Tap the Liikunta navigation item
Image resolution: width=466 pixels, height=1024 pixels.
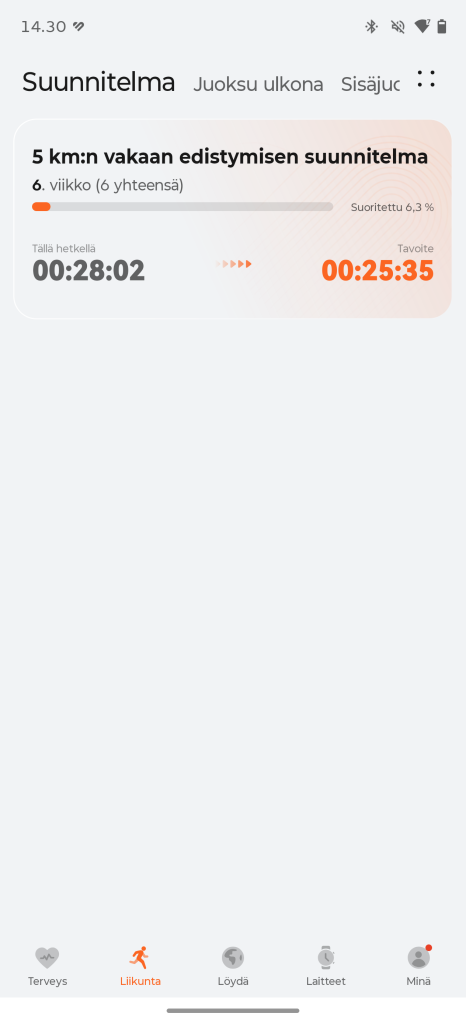(140, 967)
